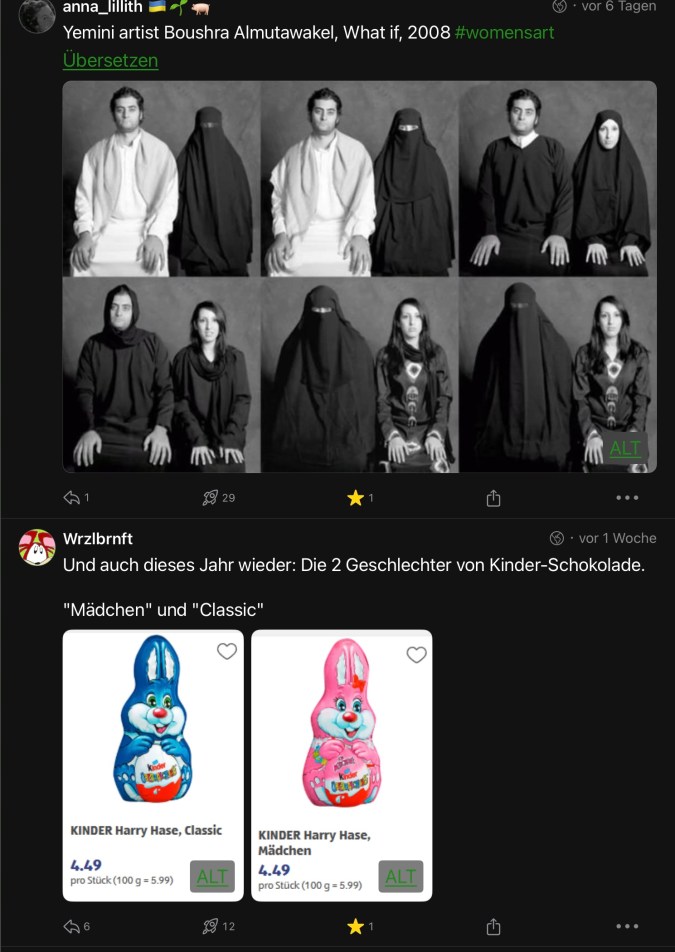Show ALT text on the collage image

(x=625, y=449)
